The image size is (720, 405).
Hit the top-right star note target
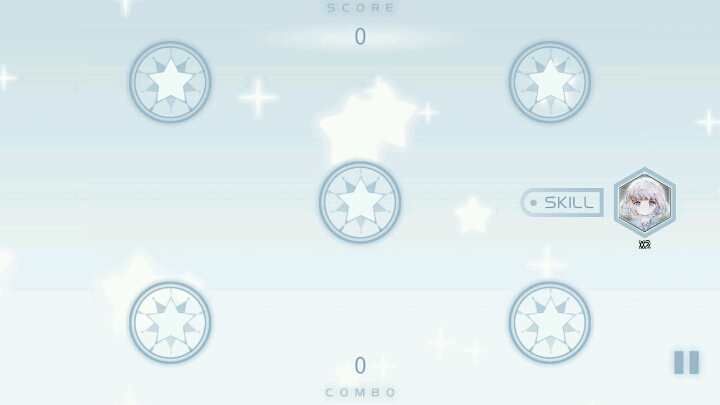click(550, 82)
